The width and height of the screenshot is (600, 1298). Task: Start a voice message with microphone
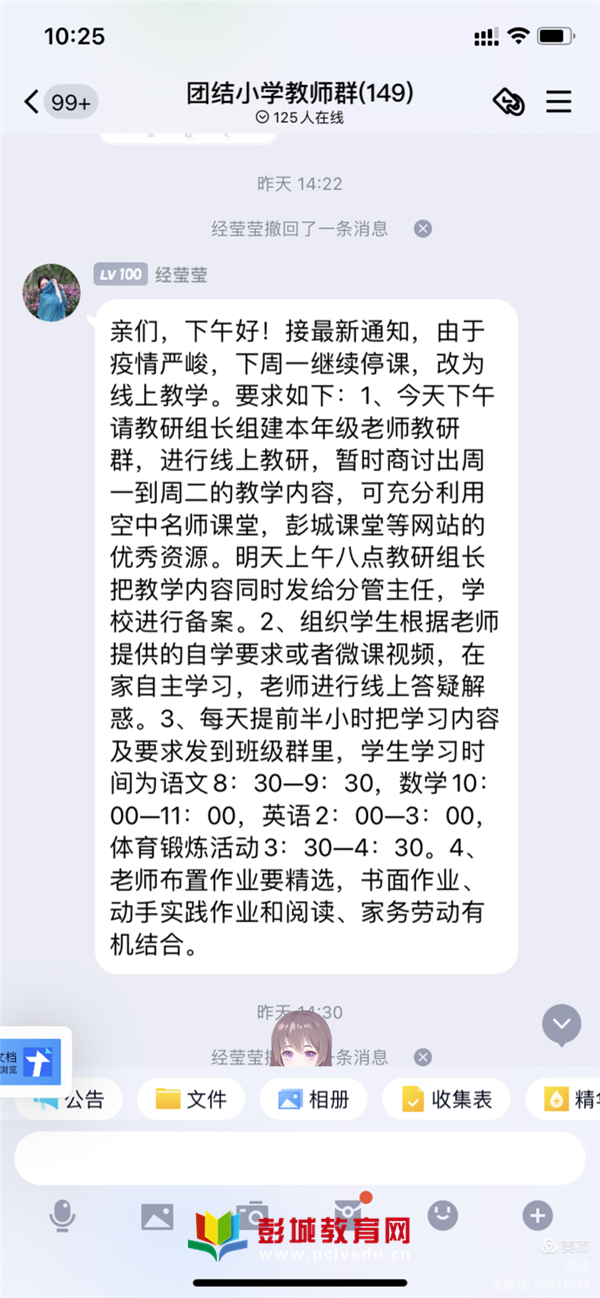tap(62, 1216)
